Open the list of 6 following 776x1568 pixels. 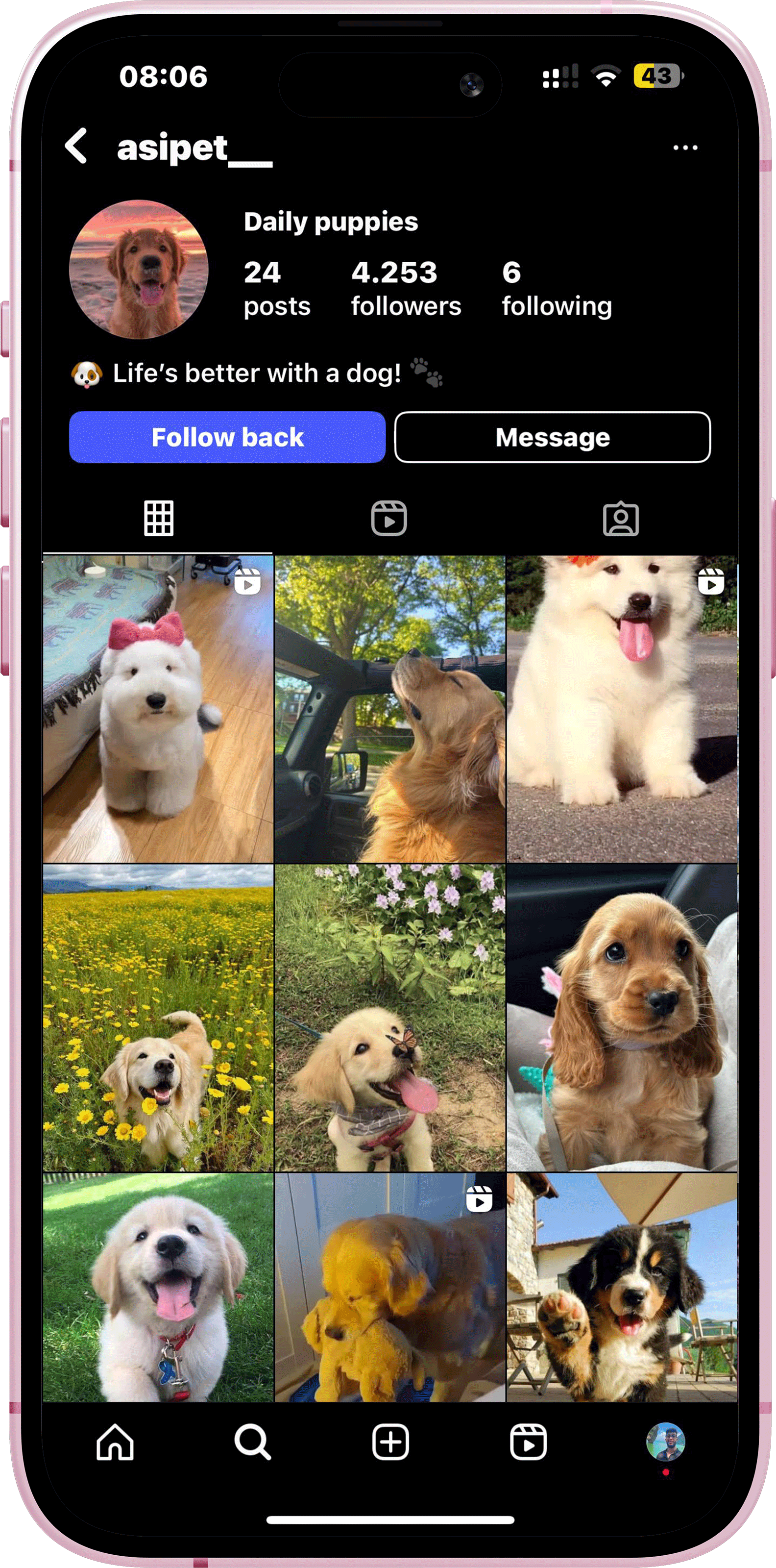click(x=557, y=289)
